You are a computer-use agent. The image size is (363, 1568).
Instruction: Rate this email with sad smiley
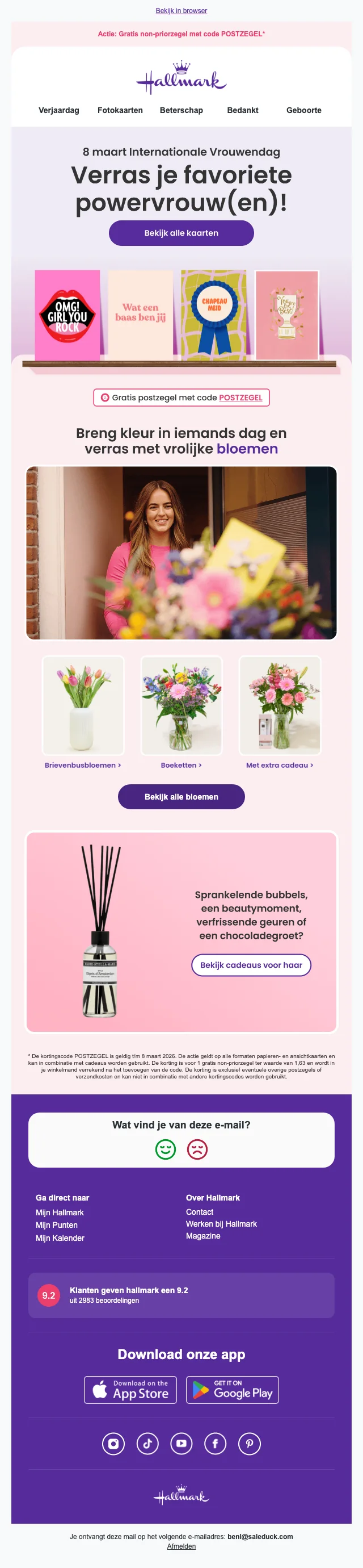(x=197, y=1149)
